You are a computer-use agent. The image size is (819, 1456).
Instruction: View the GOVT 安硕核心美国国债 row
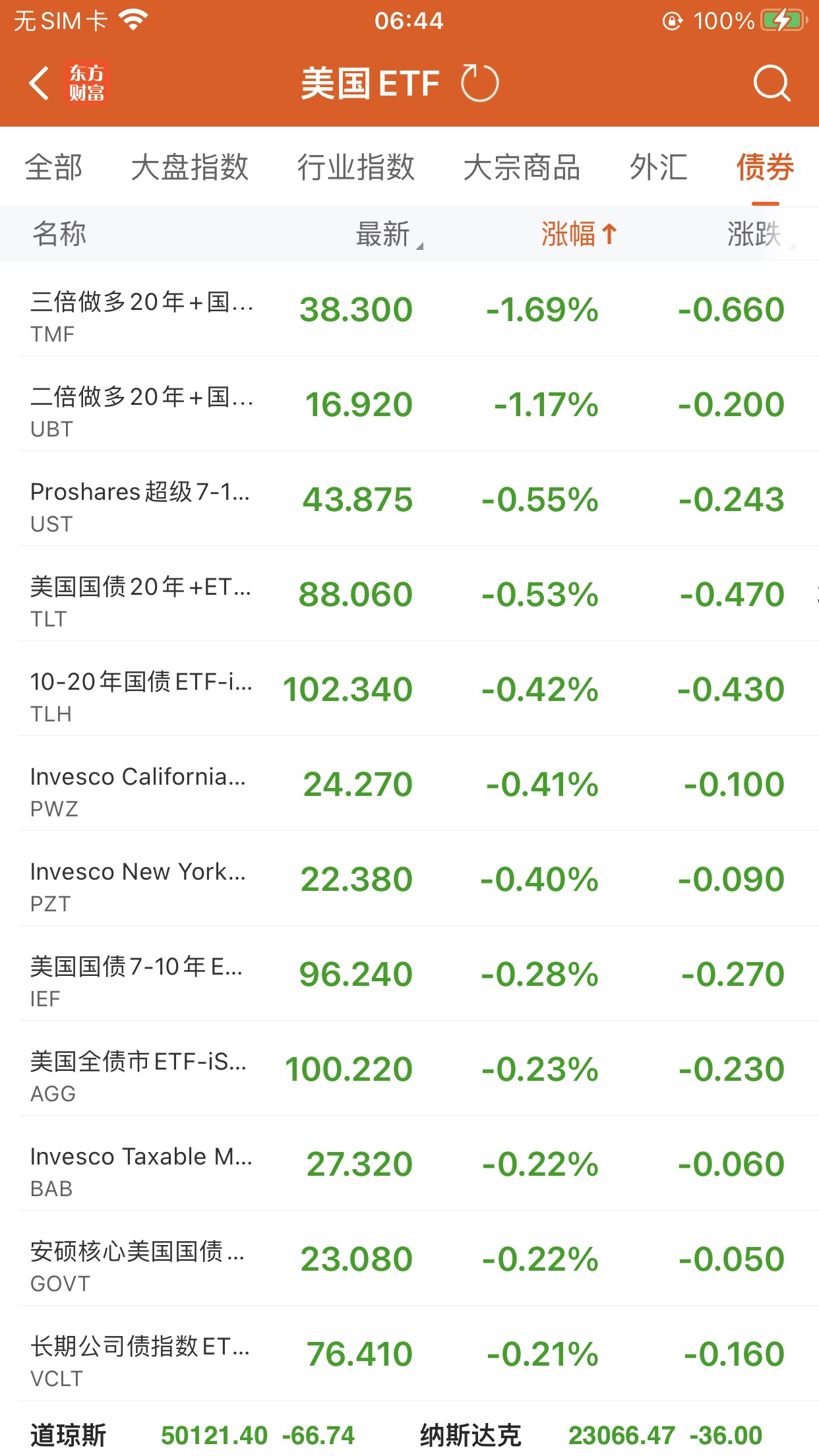tap(409, 1259)
